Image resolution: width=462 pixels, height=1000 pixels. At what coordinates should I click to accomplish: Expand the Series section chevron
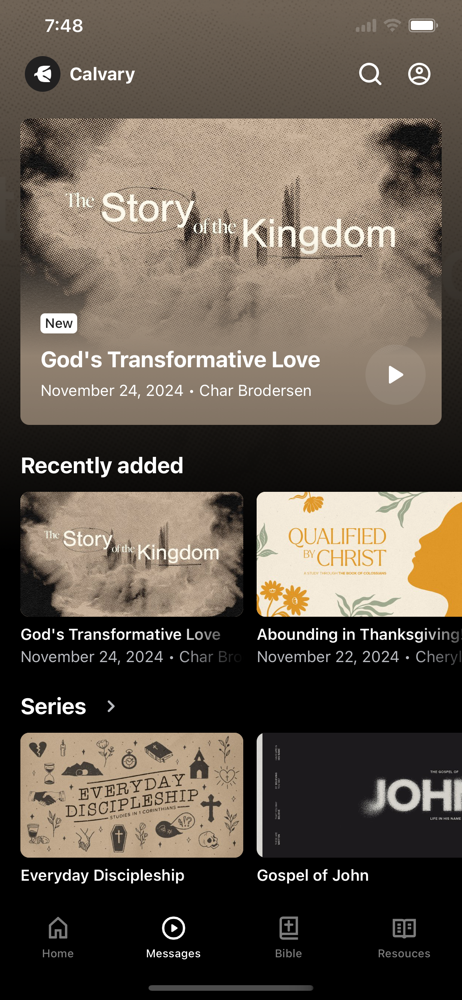coord(111,706)
